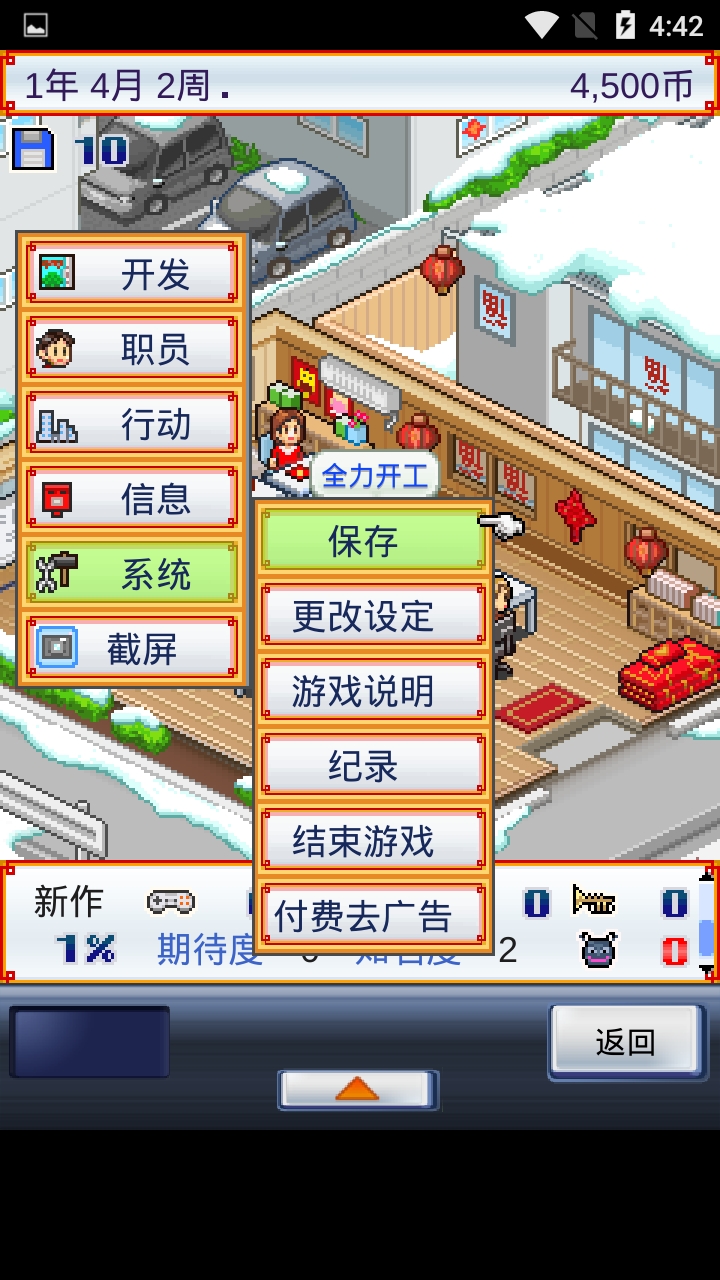Save the game with 保存

click(x=372, y=541)
